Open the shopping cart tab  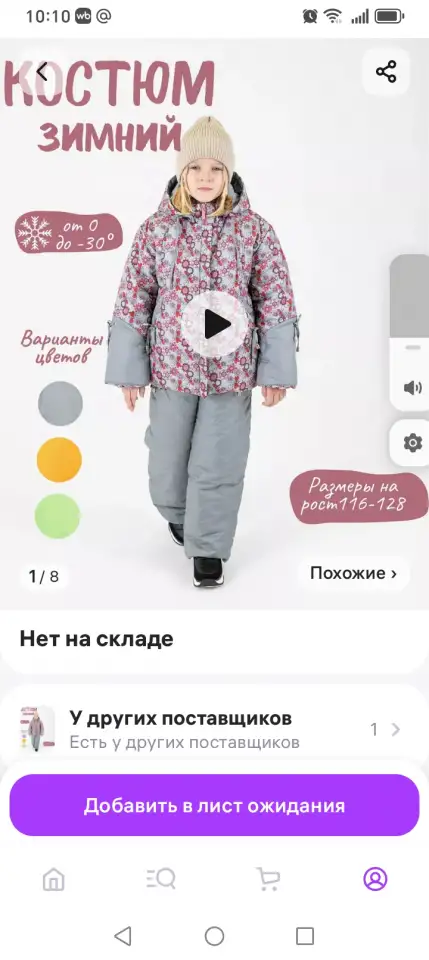tap(267, 879)
